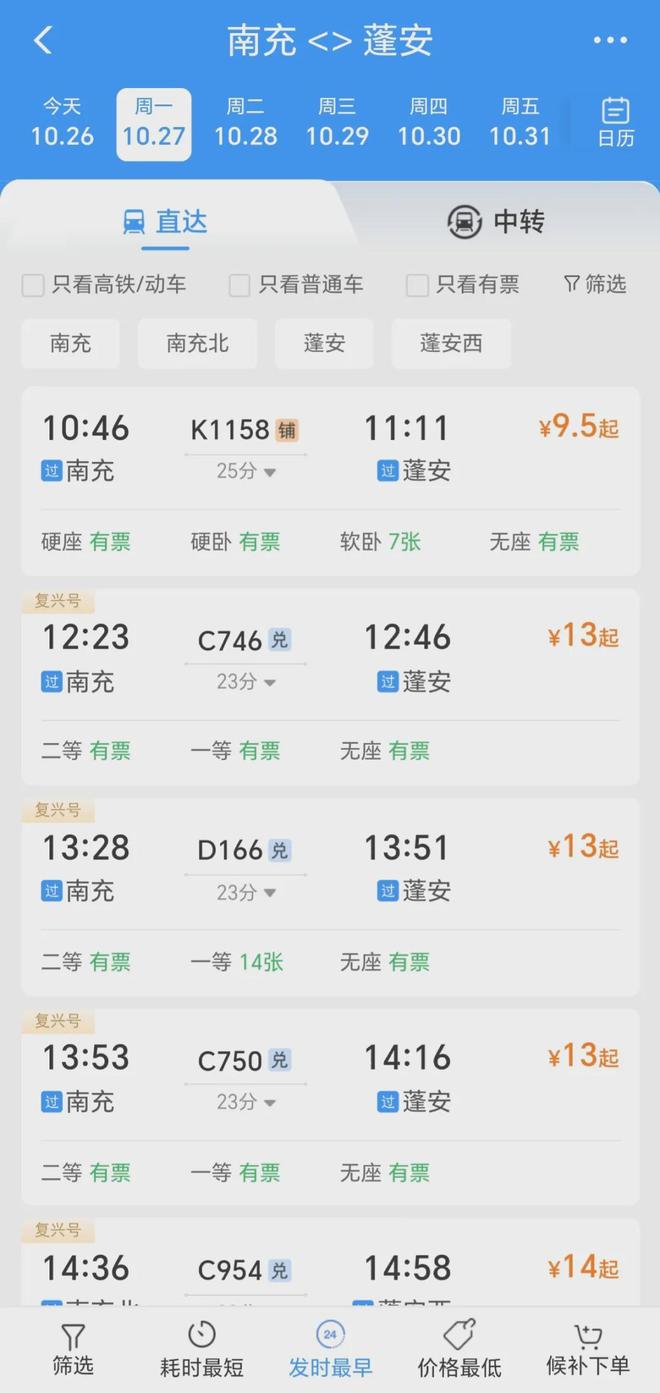
Task: Go back from the 南充 <> 蓬安 page
Action: [42, 41]
